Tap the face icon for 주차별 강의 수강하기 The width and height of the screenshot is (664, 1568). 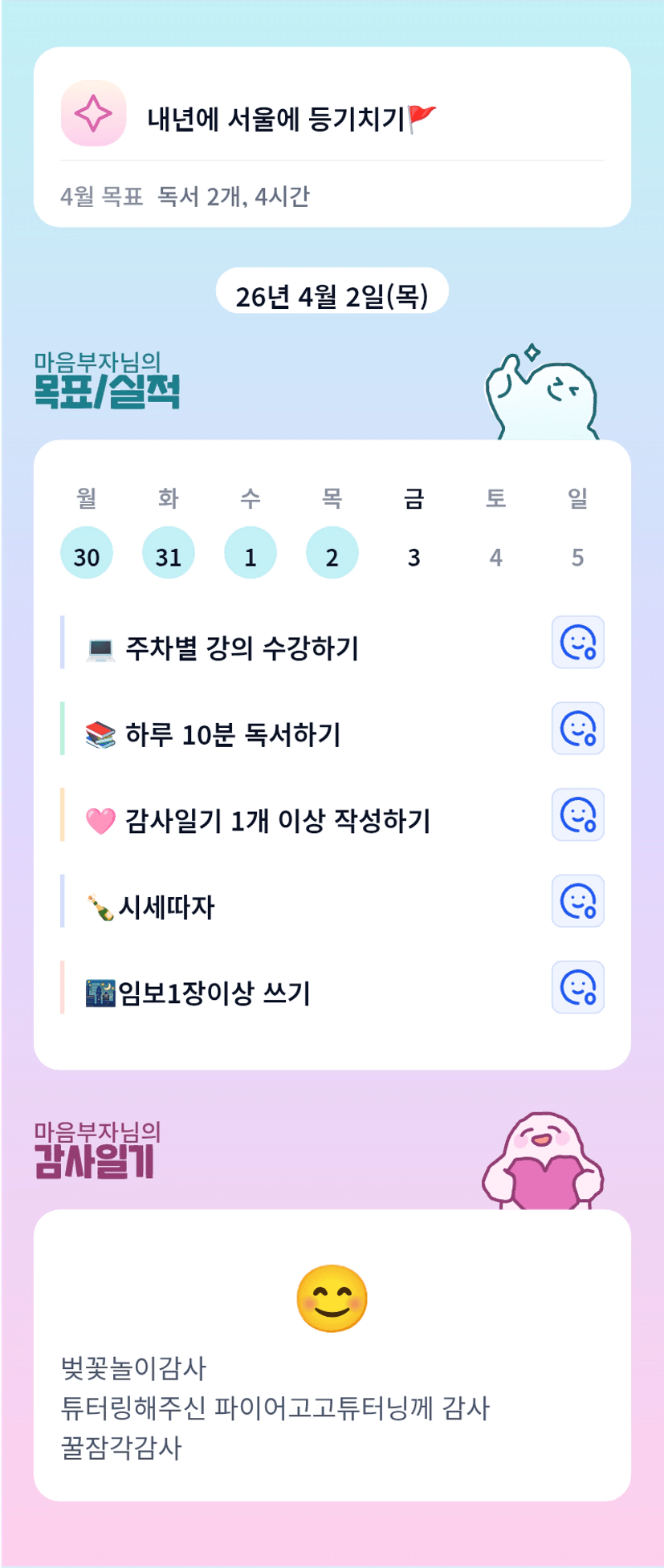[x=578, y=643]
